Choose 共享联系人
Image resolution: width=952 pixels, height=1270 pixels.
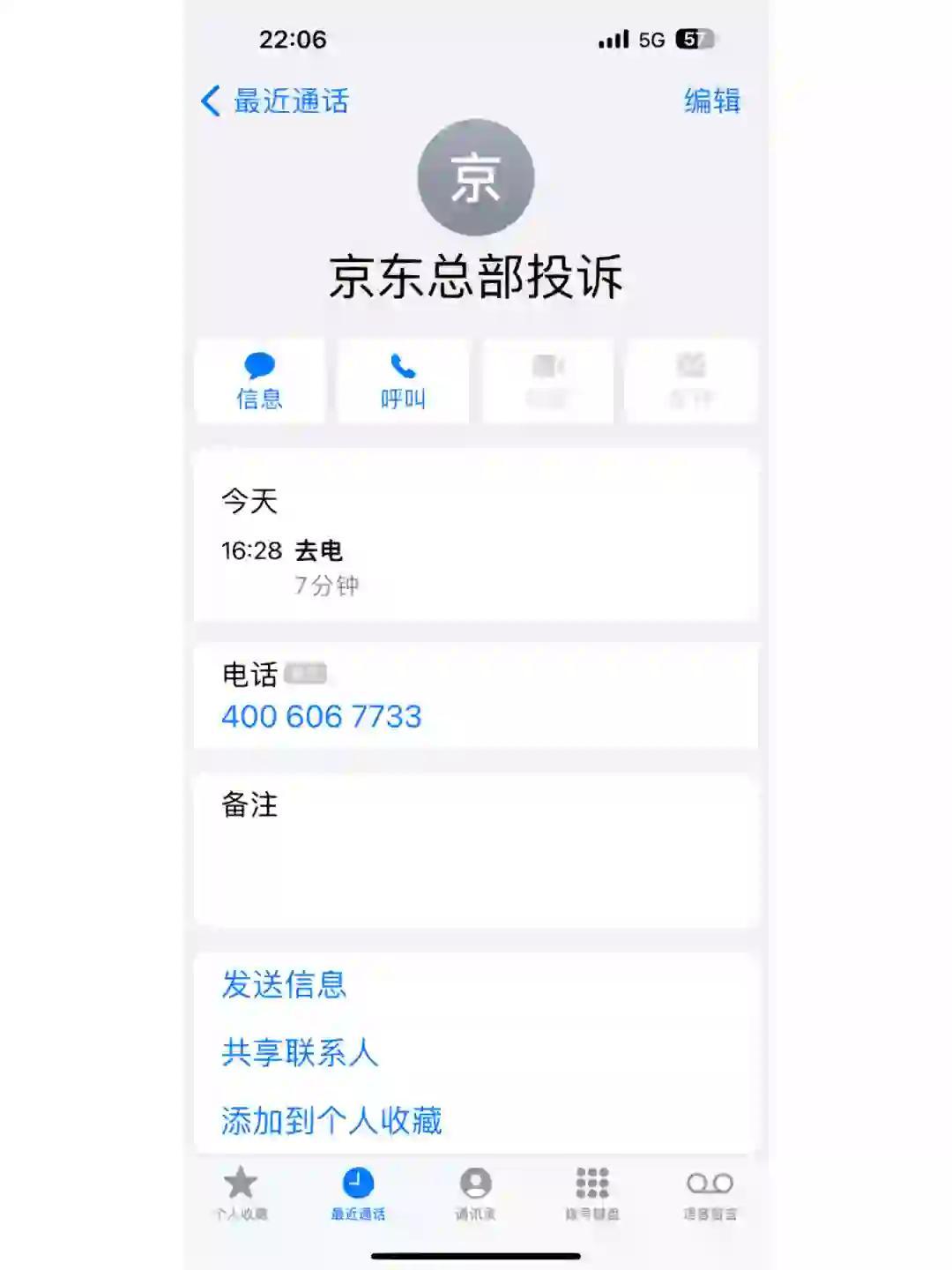(300, 1052)
